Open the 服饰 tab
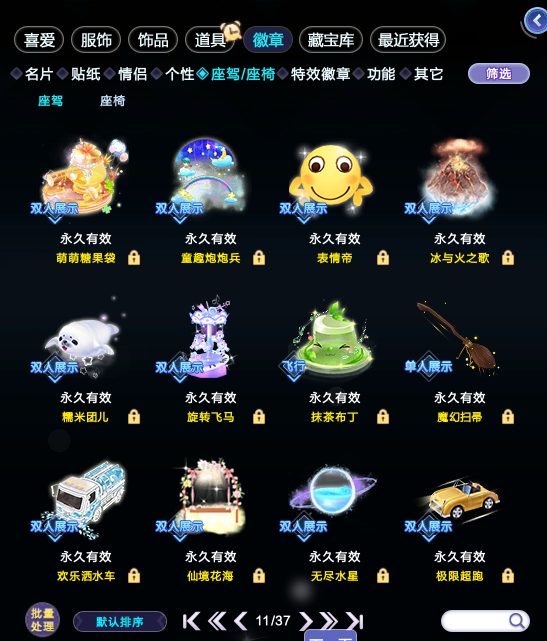Image resolution: width=547 pixels, height=641 pixels. [x=96, y=40]
